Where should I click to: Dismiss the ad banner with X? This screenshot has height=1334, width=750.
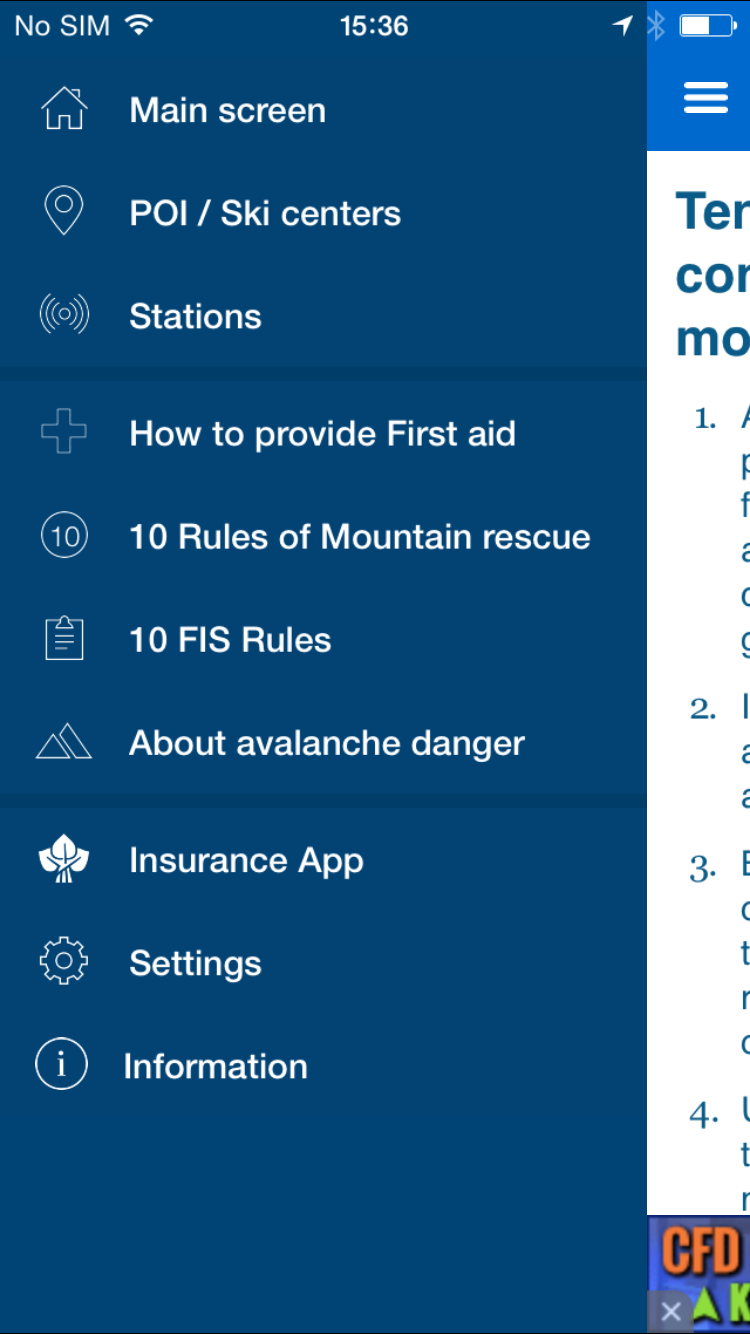(x=671, y=1311)
